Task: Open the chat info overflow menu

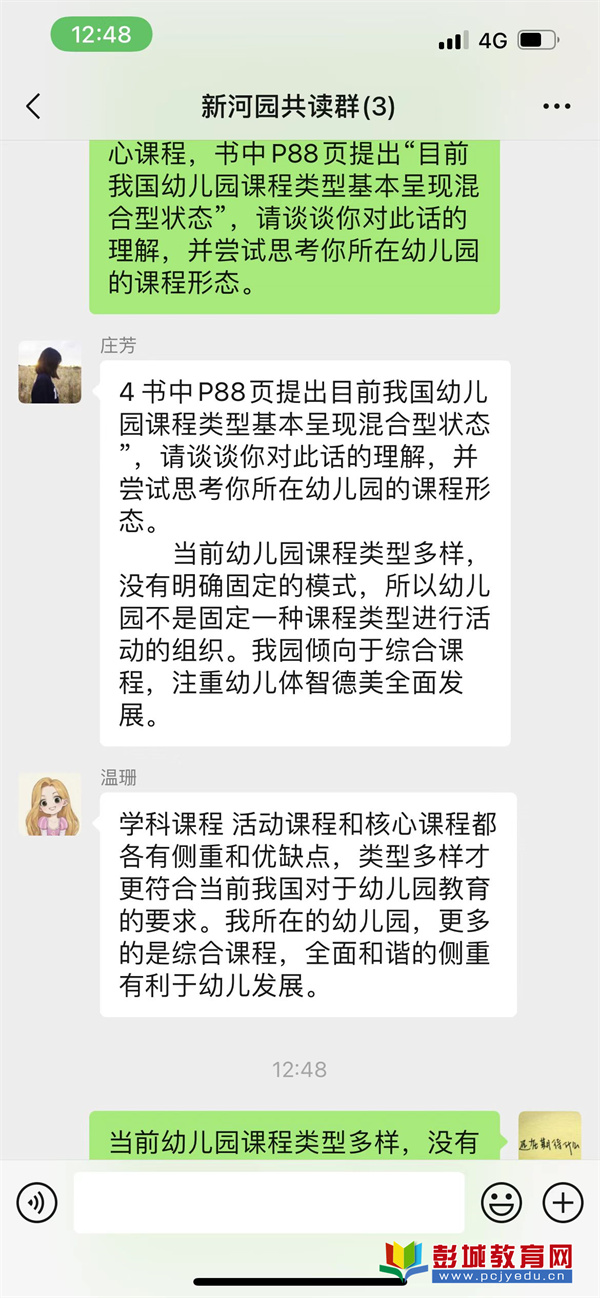Action: point(555,106)
